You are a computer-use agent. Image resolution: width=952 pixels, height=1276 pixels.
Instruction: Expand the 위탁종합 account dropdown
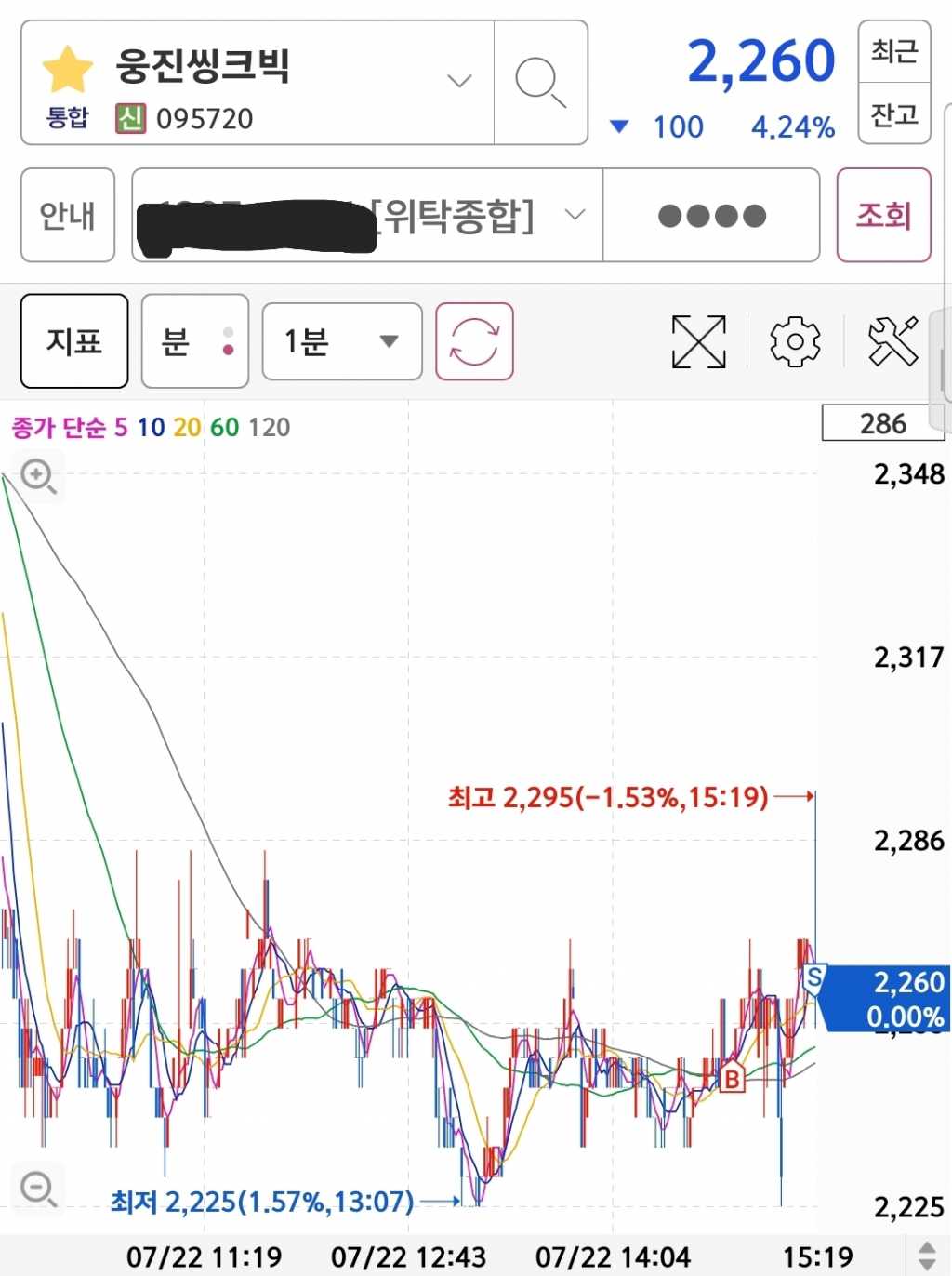[575, 215]
